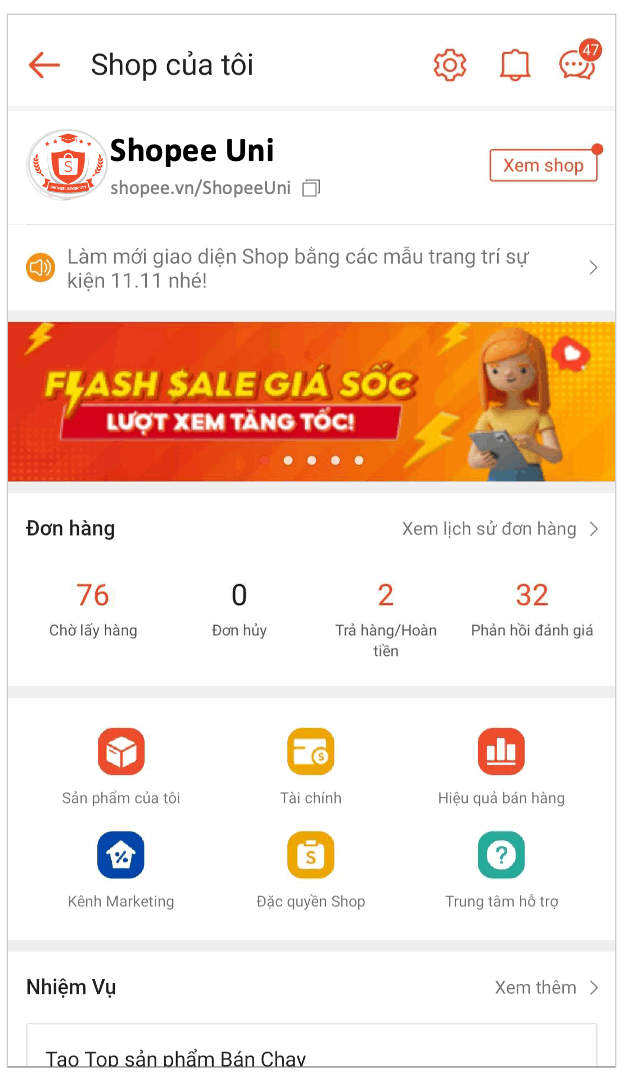
Task: Open Tài chính finance section
Action: click(311, 766)
